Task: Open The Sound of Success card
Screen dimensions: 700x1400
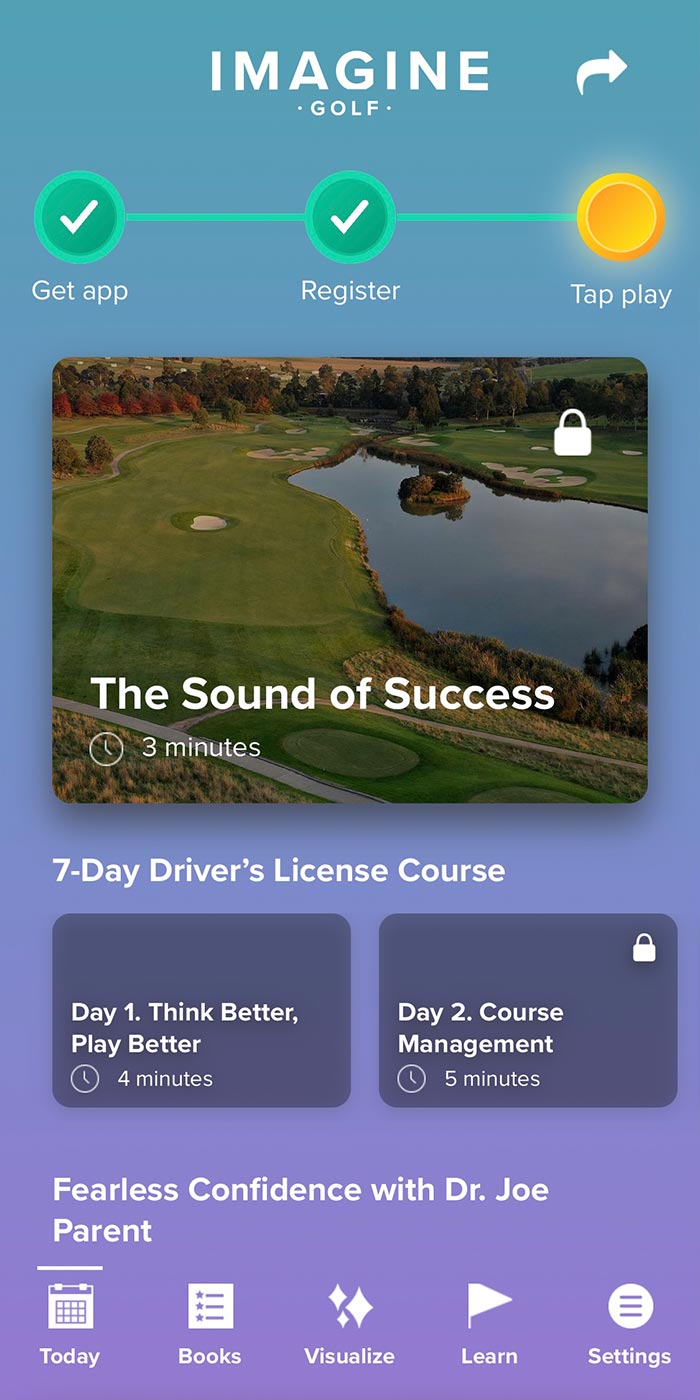Action: click(350, 580)
